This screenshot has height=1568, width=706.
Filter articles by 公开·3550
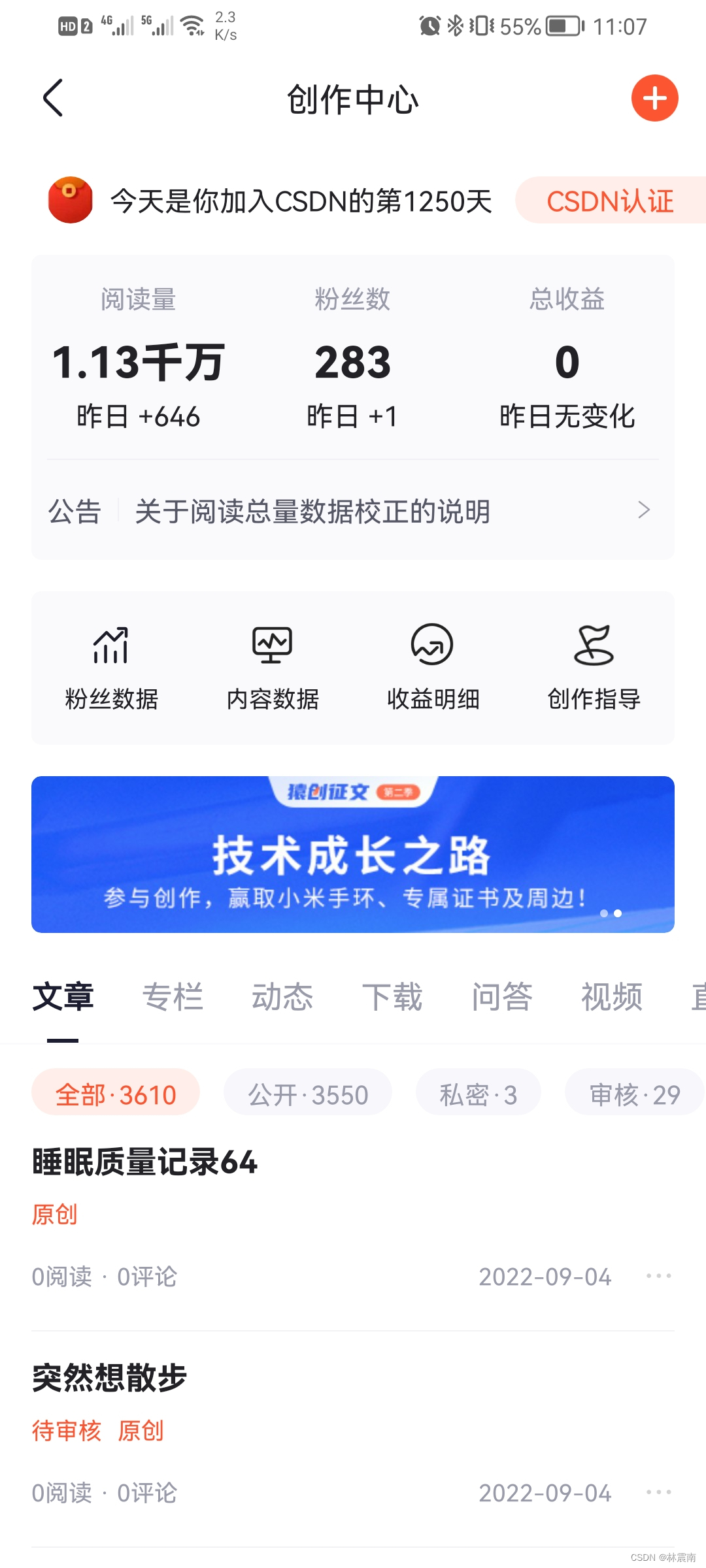308,1094
